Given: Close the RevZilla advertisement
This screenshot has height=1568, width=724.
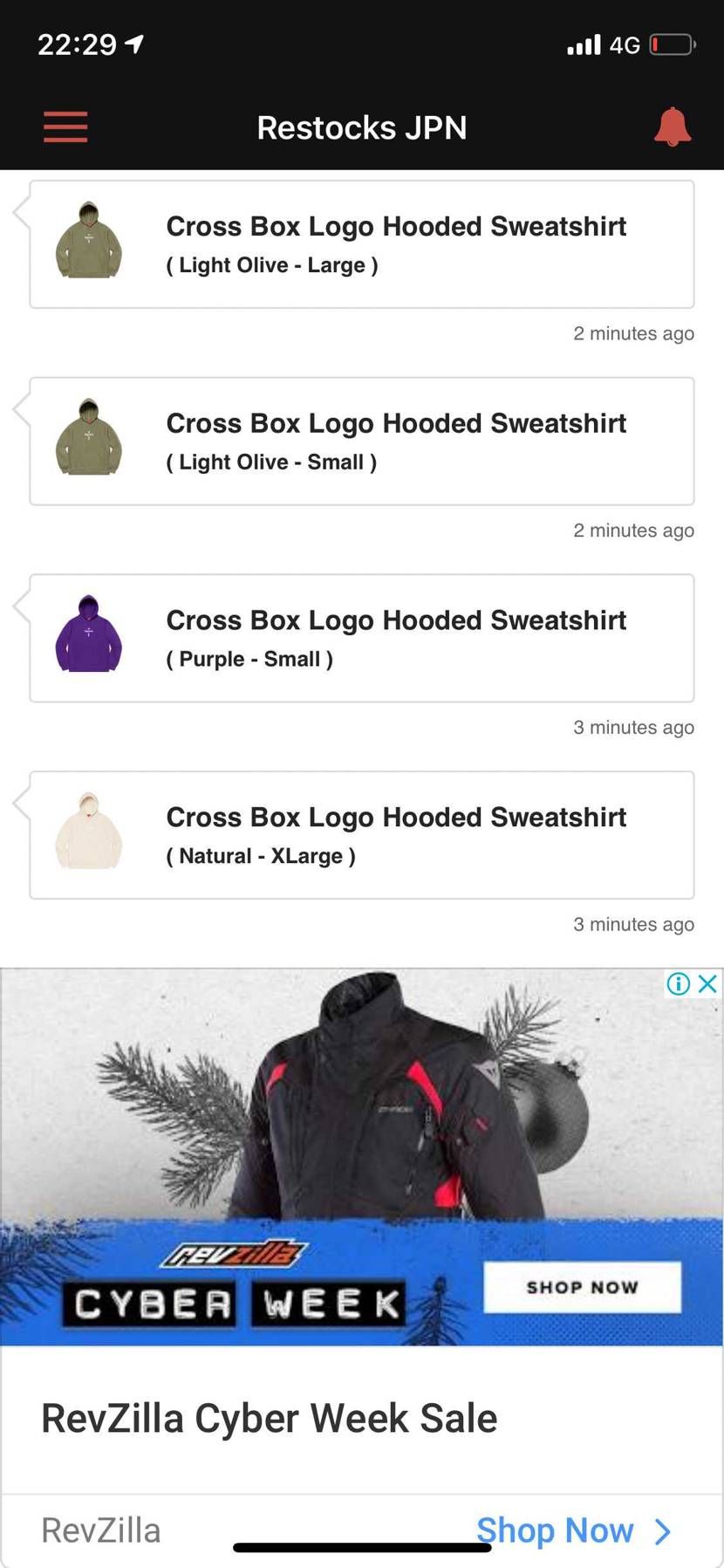Looking at the screenshot, I should pos(707,983).
